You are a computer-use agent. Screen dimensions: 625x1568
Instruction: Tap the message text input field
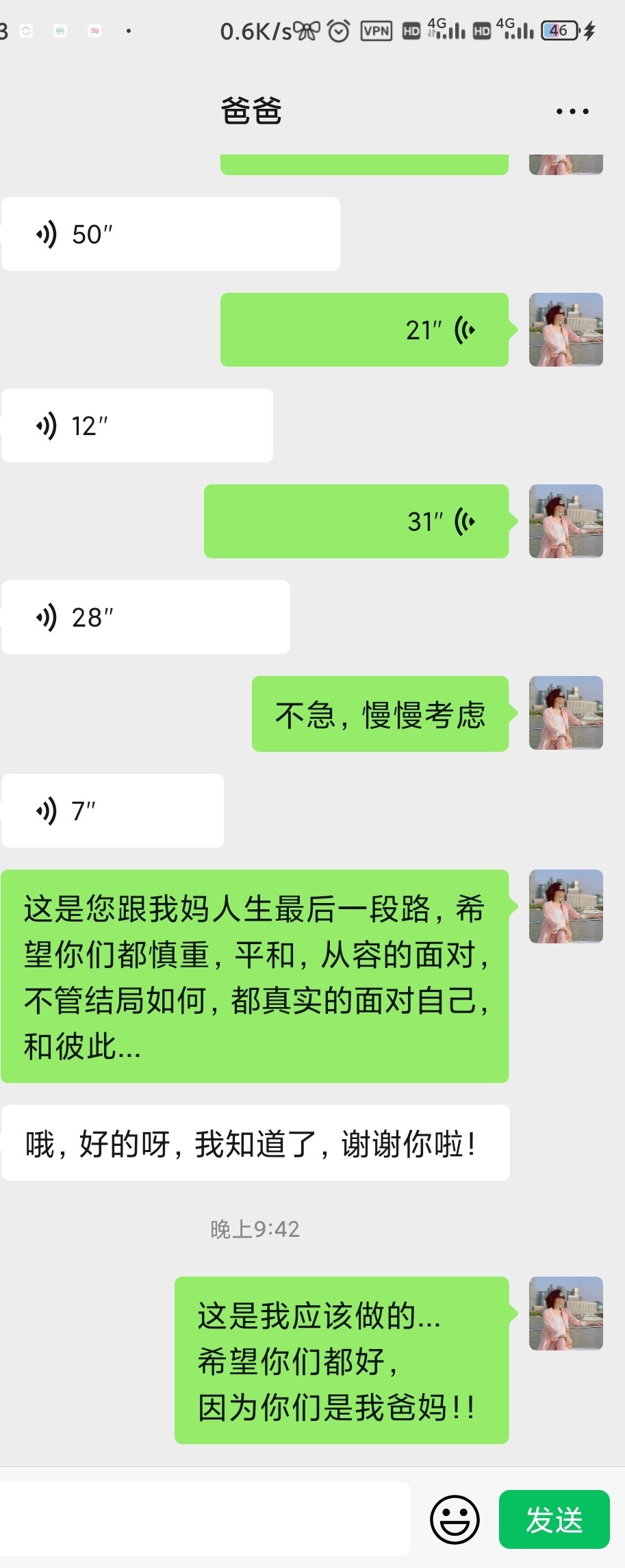204,1519
